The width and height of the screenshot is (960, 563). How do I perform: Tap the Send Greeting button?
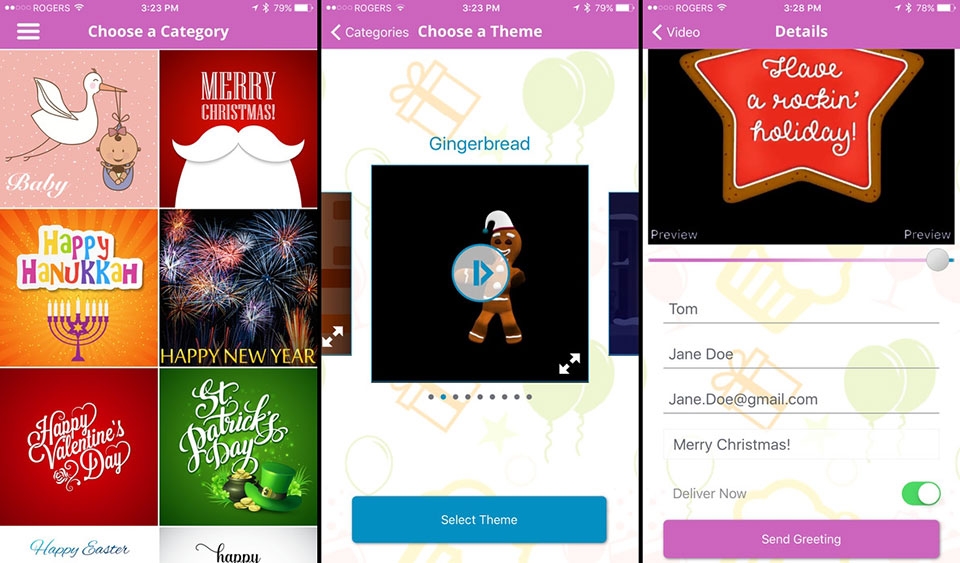pos(801,539)
